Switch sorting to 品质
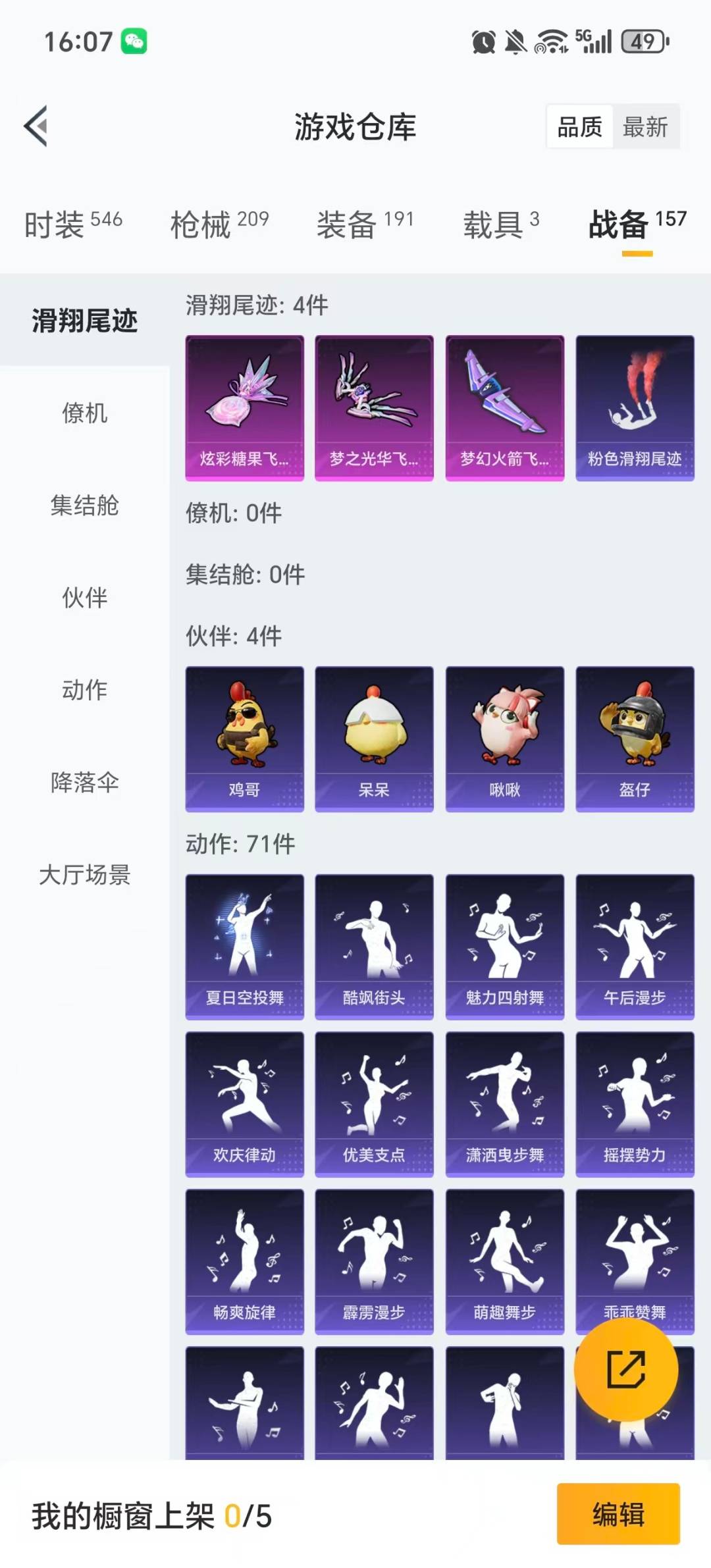Image resolution: width=711 pixels, height=1568 pixels. (x=578, y=127)
